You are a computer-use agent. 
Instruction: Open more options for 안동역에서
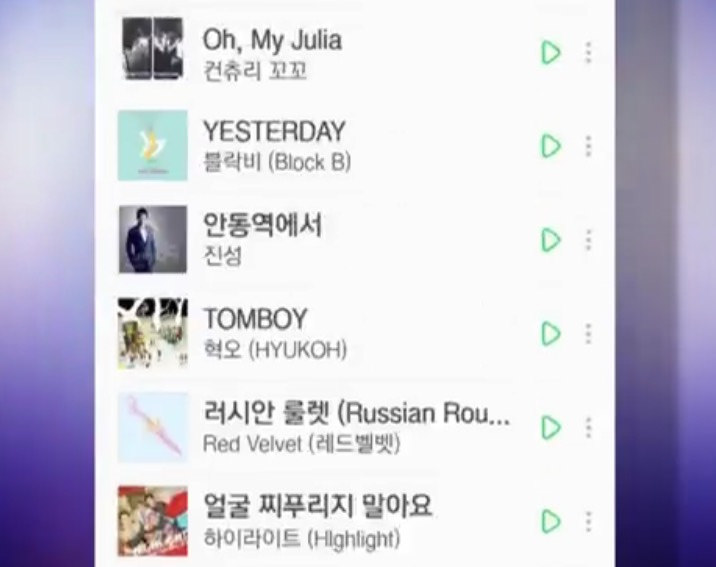coord(588,240)
